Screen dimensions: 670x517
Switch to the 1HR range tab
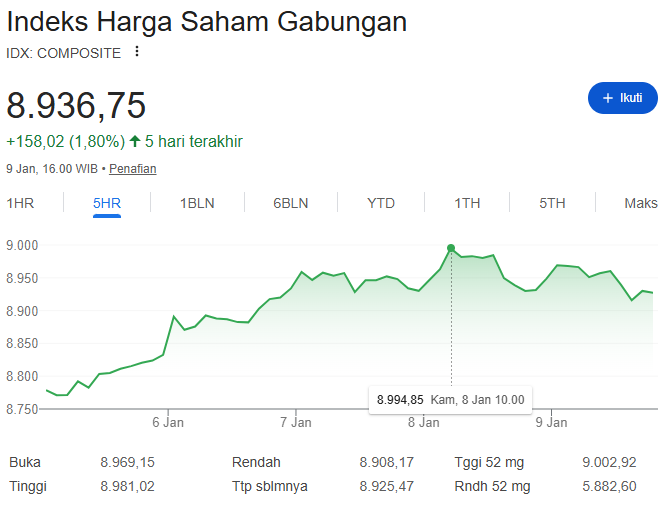click(20, 203)
